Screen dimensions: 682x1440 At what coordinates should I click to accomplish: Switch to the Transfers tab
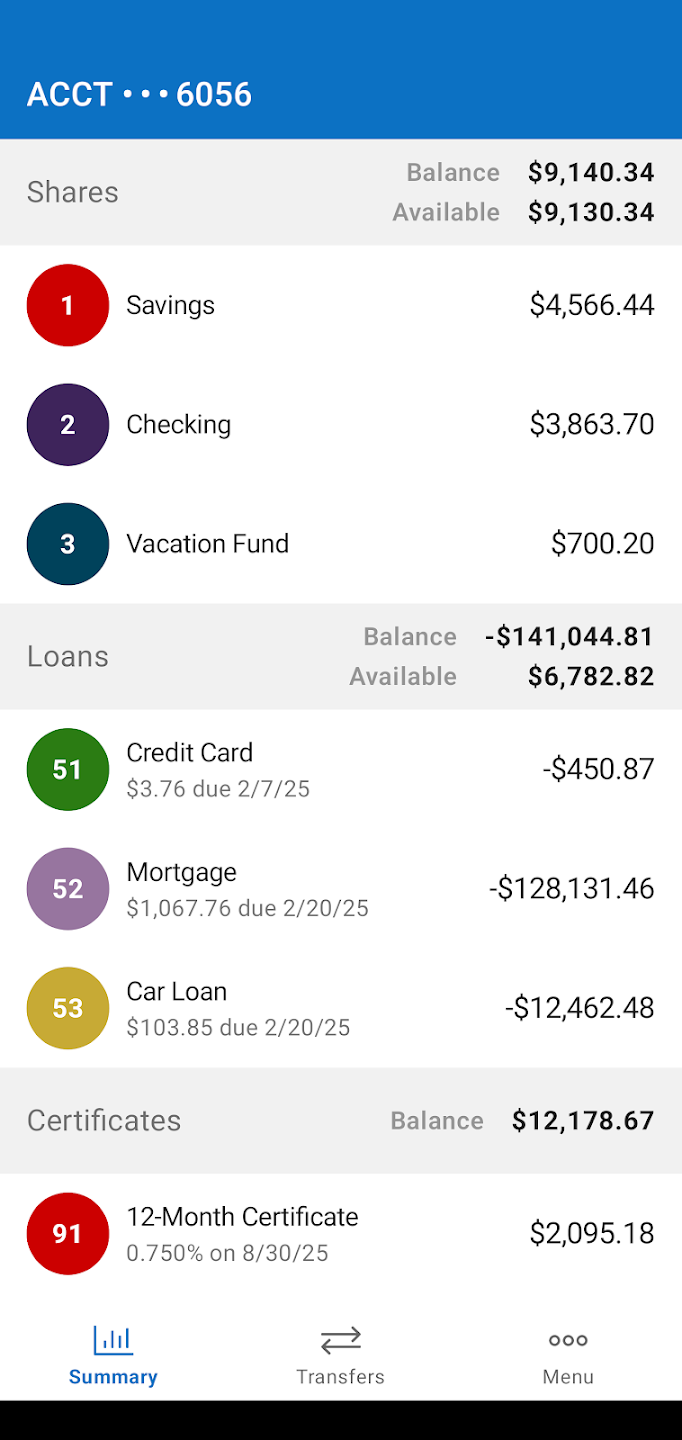pos(341,1355)
